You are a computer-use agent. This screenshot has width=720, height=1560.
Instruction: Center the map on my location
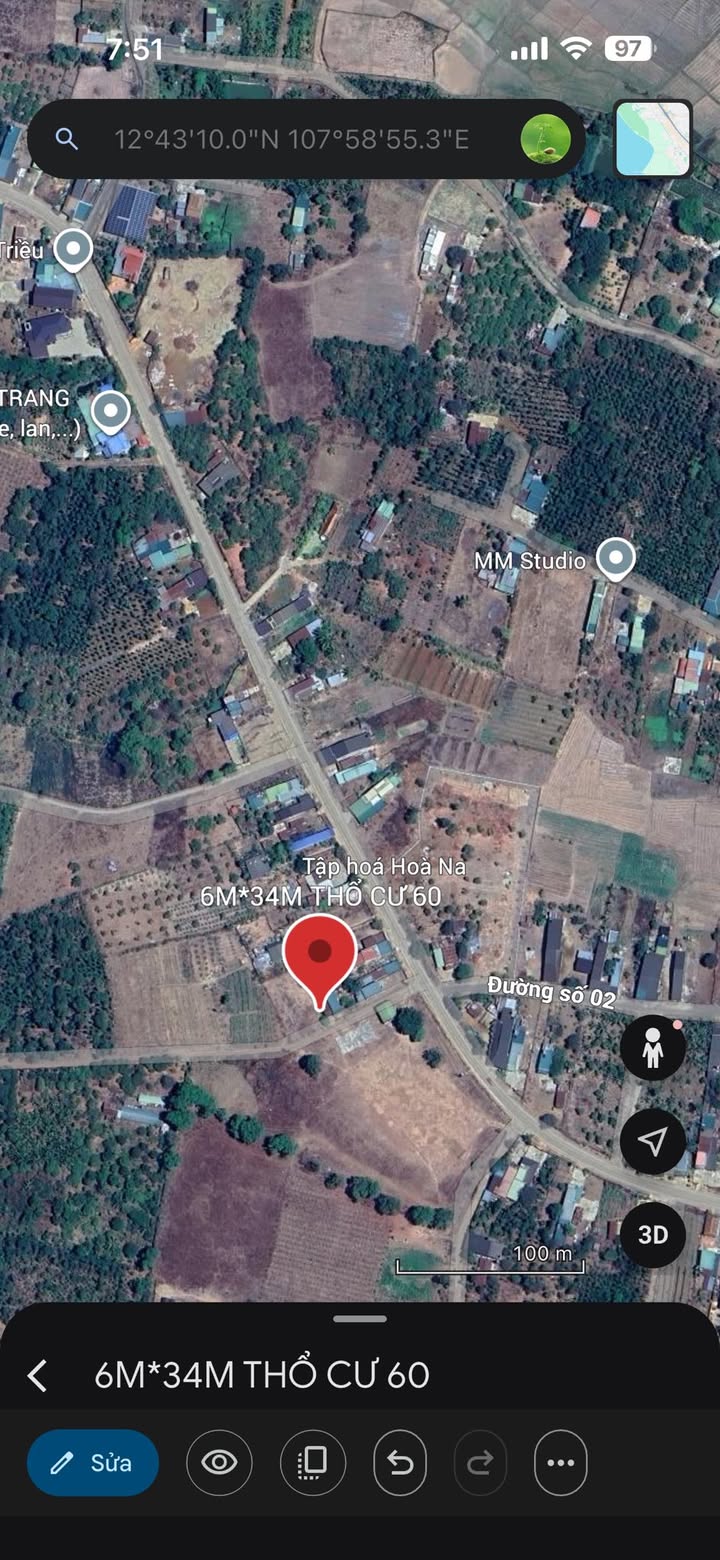(x=653, y=1141)
